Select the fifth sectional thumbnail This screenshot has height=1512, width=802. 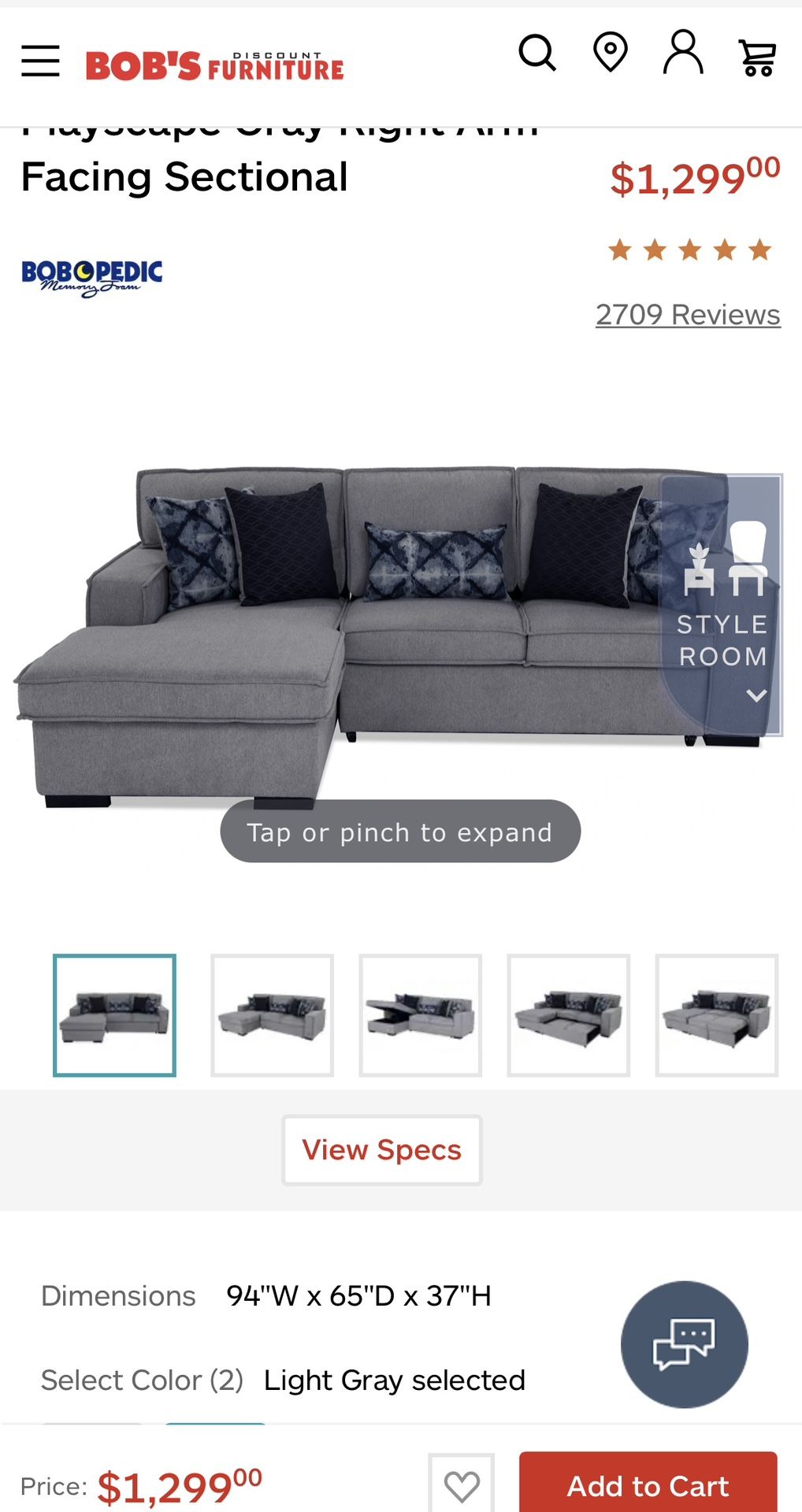pyautogui.click(x=716, y=1015)
